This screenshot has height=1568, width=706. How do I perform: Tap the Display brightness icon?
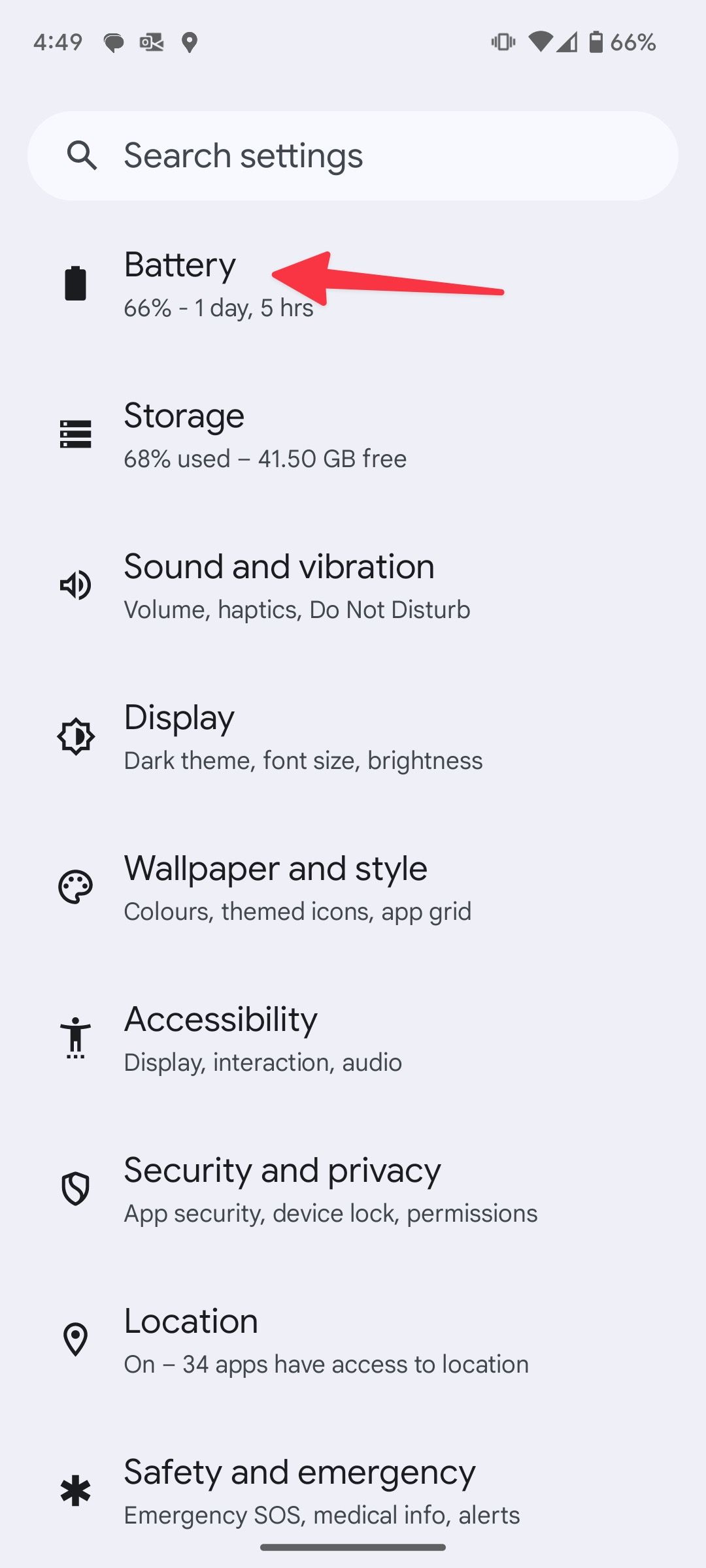pyautogui.click(x=75, y=736)
